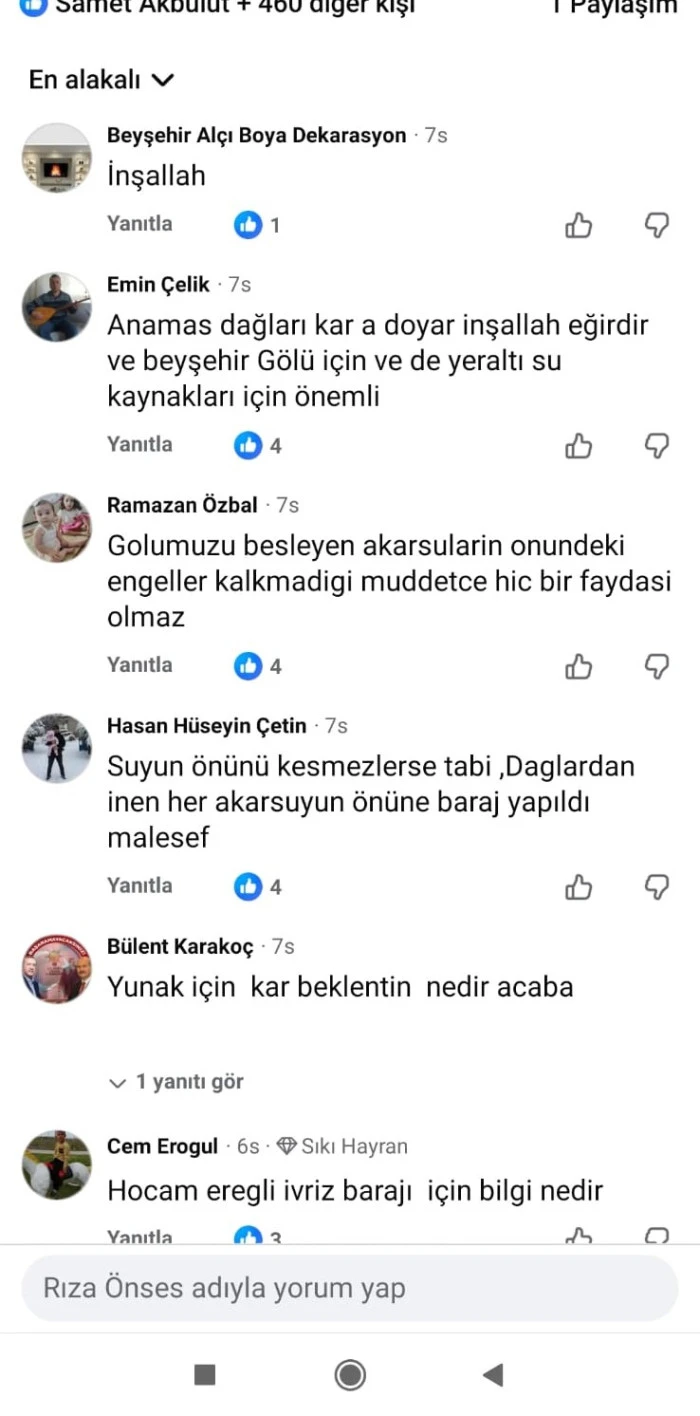Like Ramazan Özbal's comment

click(x=579, y=667)
